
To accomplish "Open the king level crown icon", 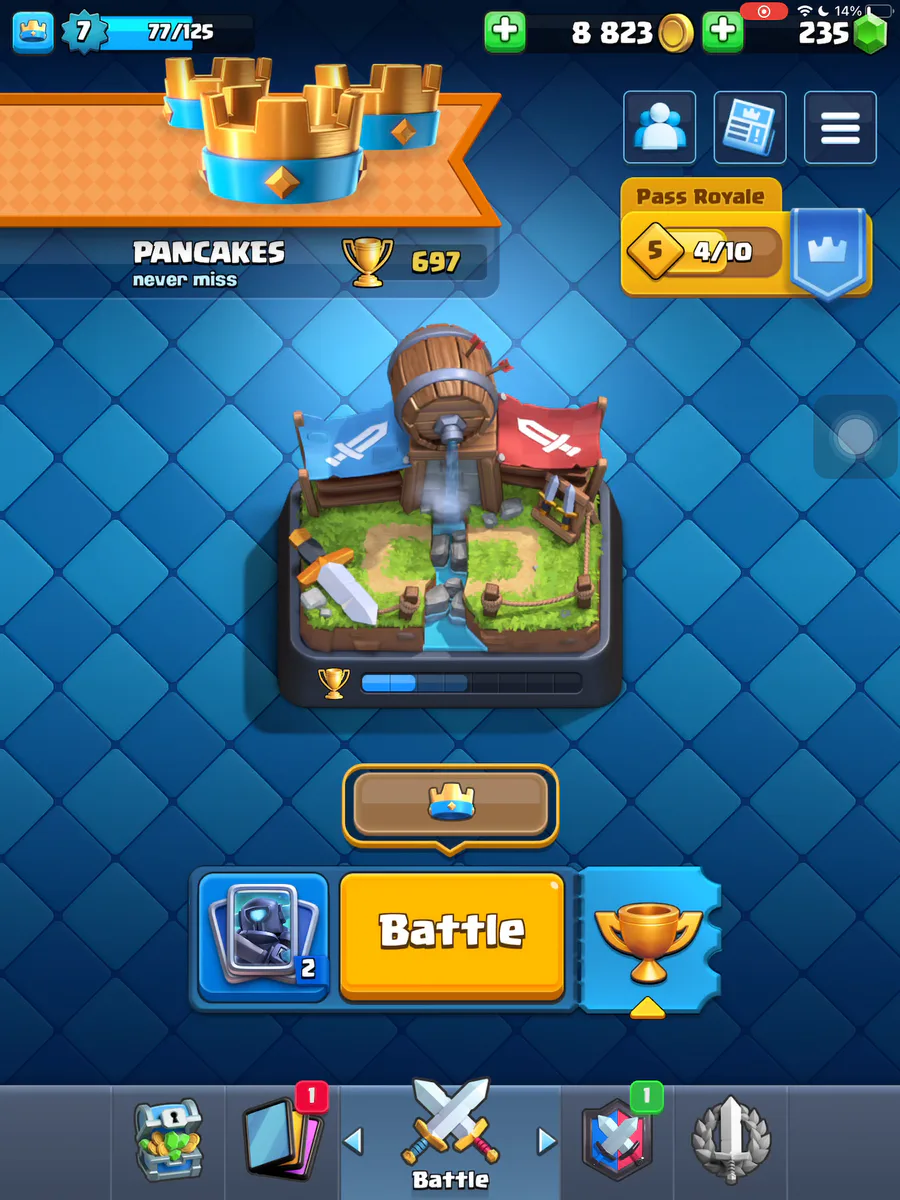I will coord(32,33).
